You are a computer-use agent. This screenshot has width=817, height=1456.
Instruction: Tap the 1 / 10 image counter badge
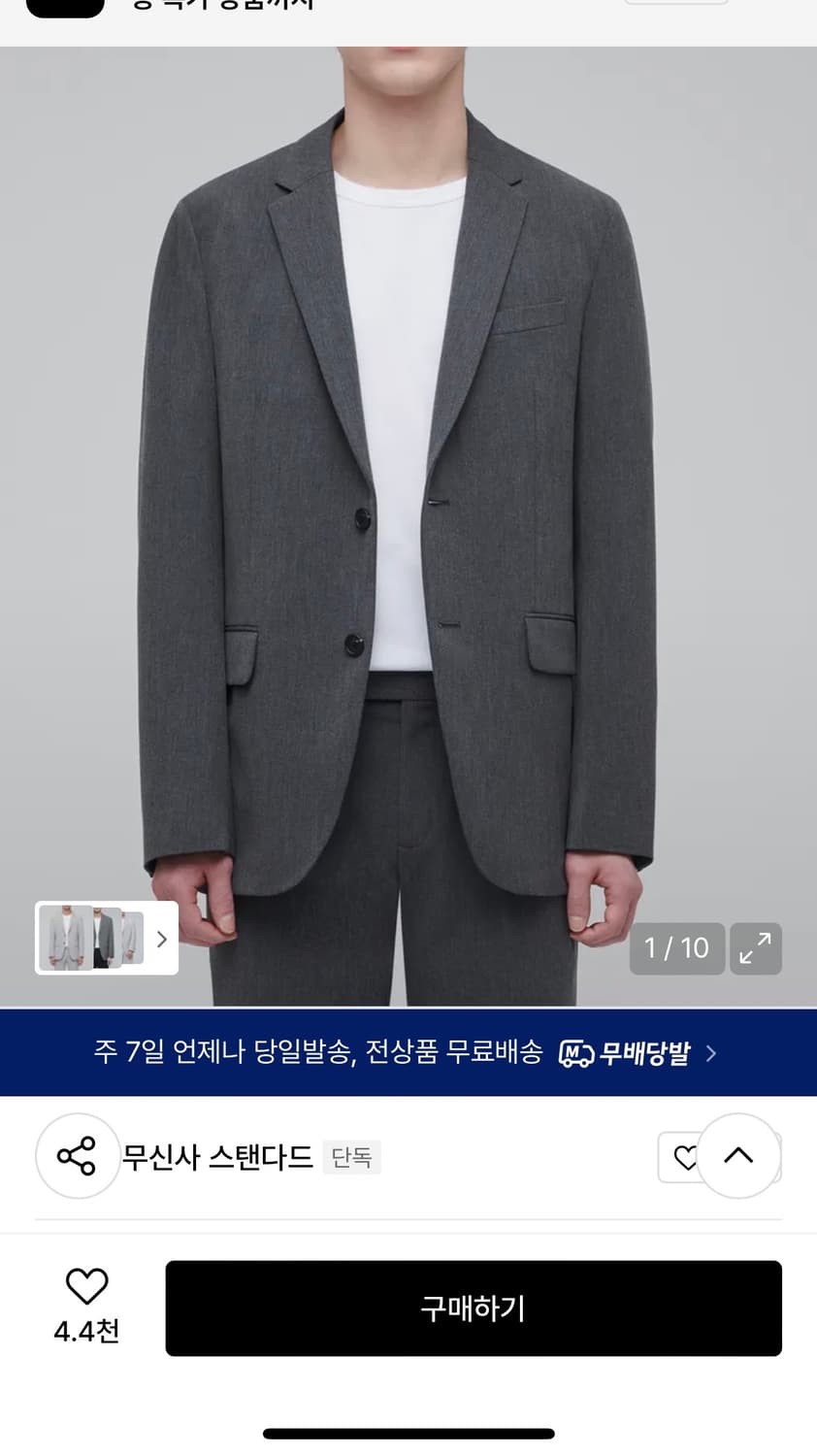pyautogui.click(x=676, y=948)
